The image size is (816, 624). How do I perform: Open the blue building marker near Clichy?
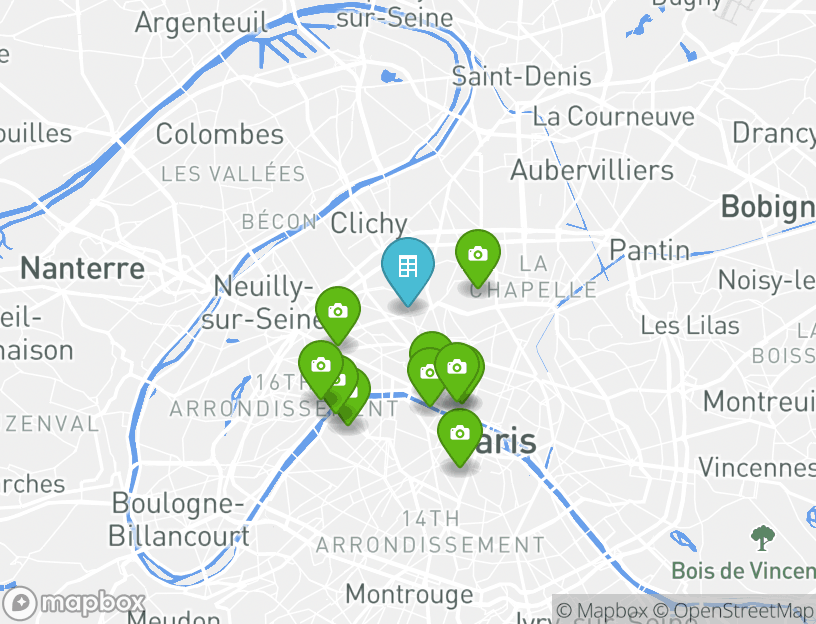(x=408, y=267)
